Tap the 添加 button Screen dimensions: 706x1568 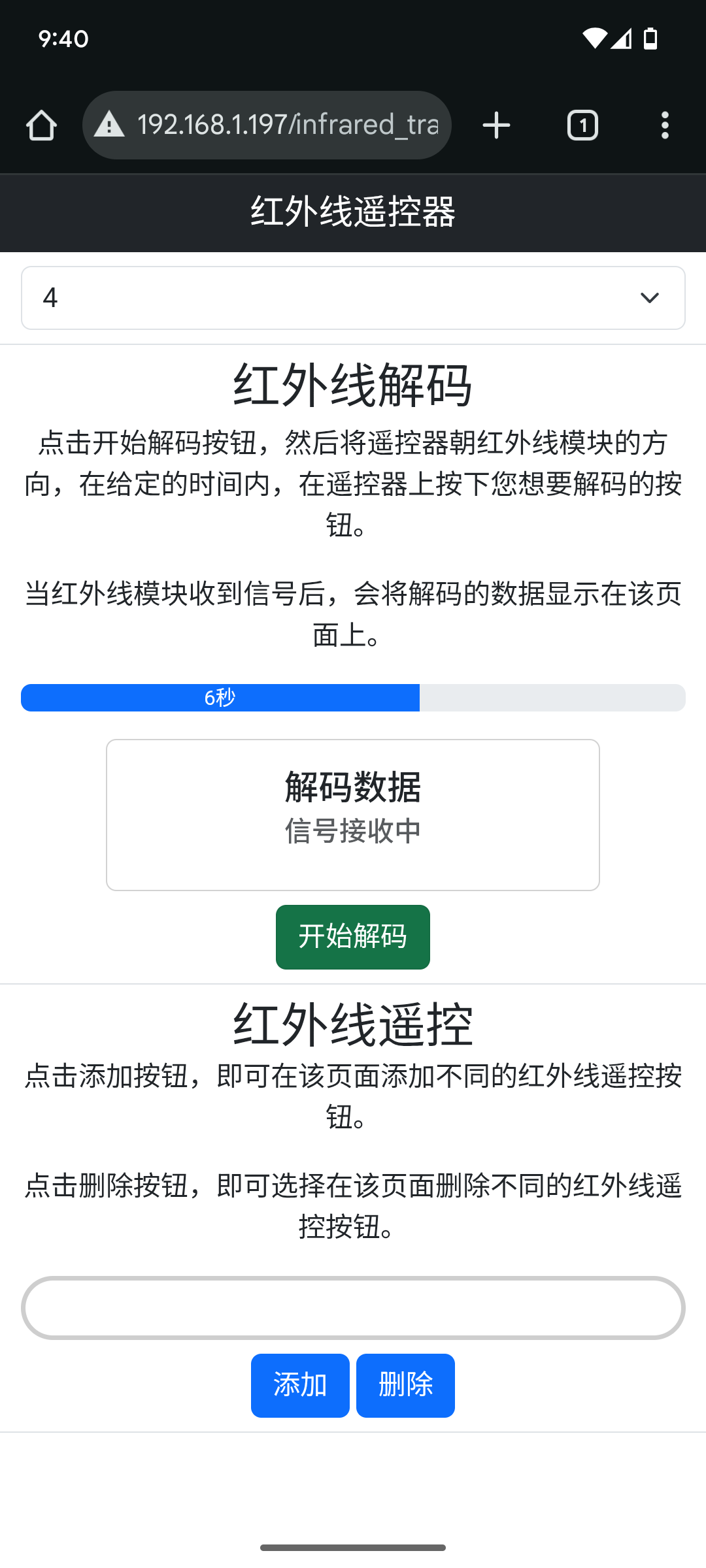click(300, 1386)
